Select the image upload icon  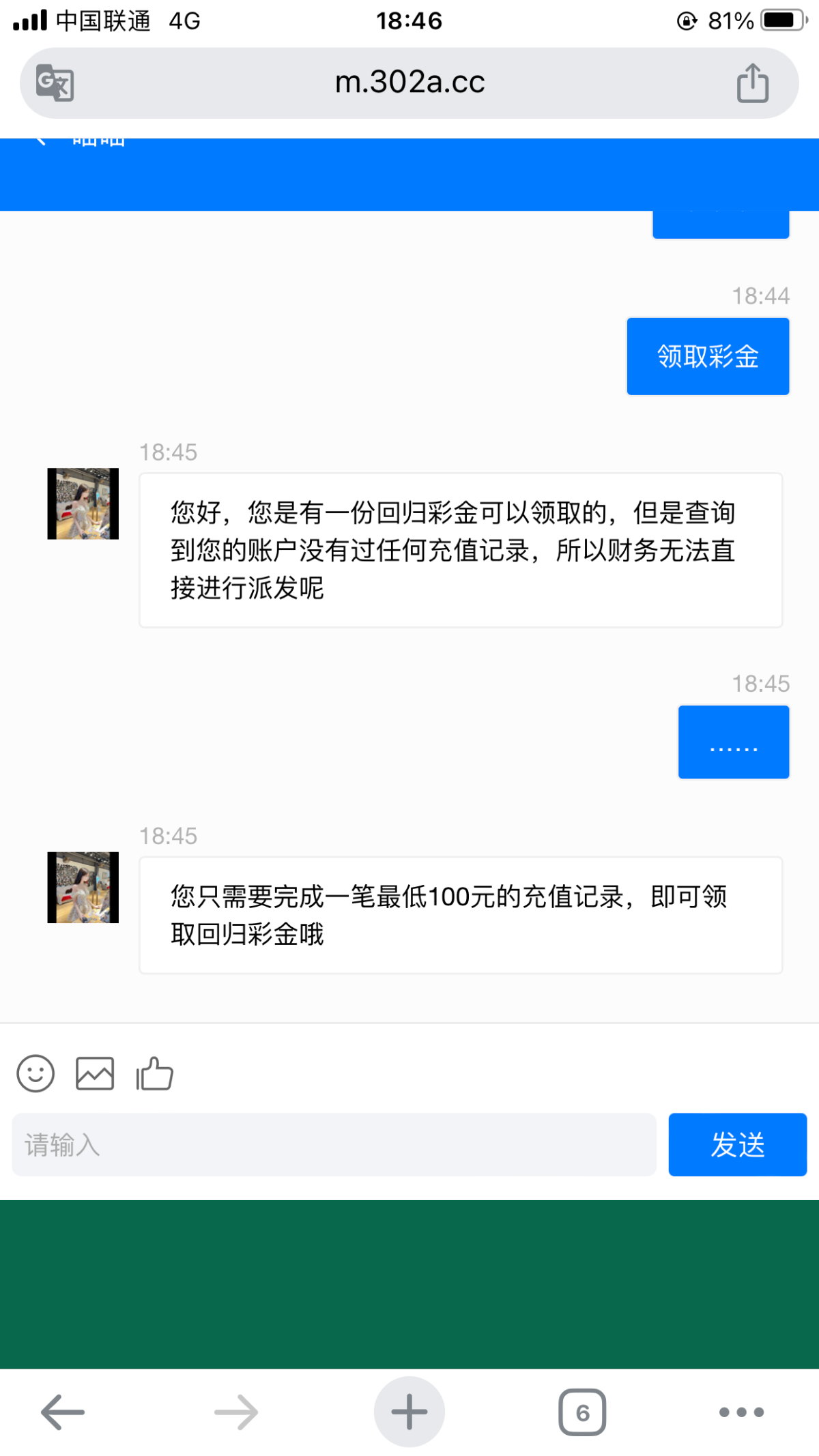(95, 1073)
